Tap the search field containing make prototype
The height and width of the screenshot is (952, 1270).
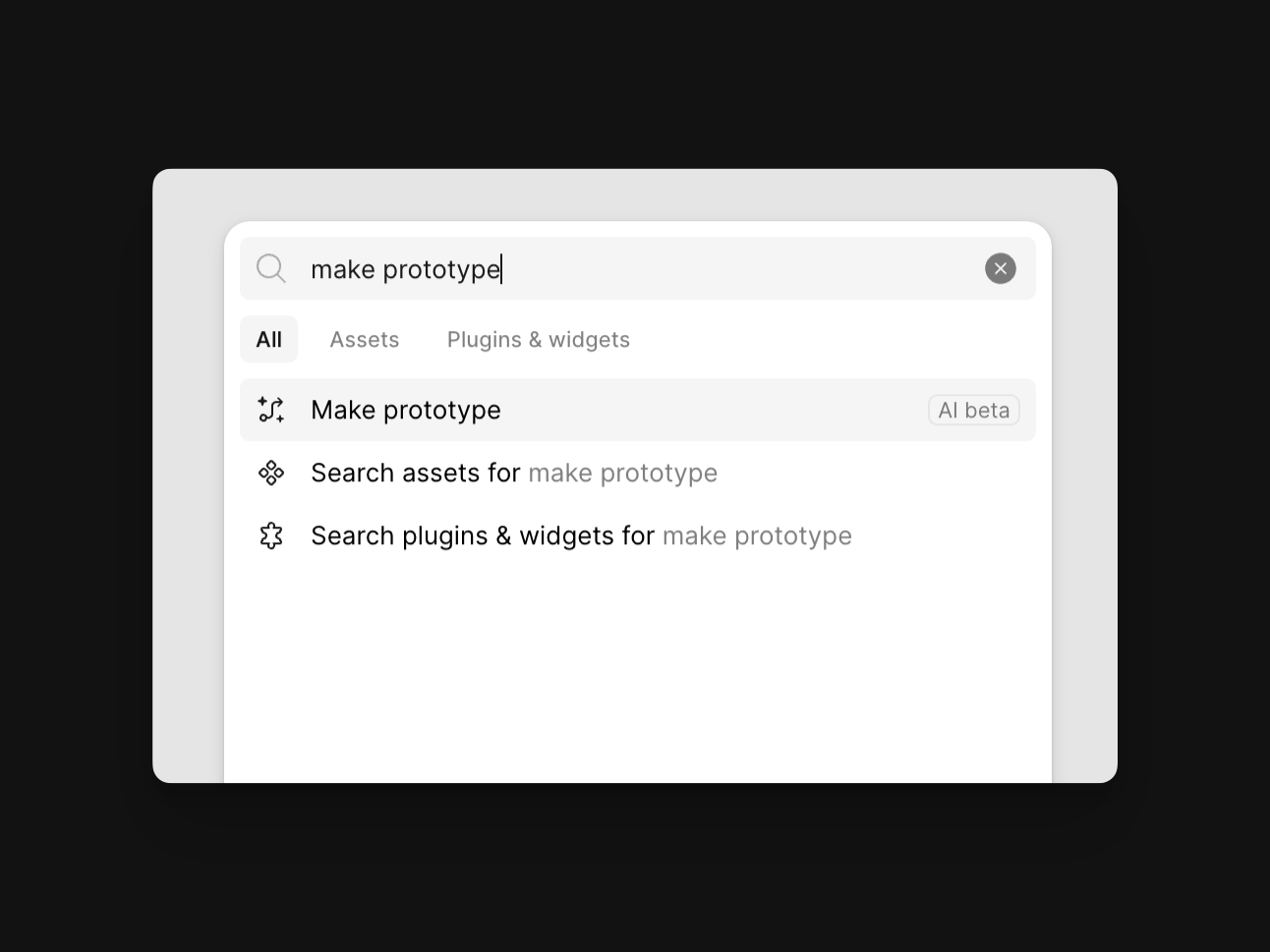click(637, 268)
